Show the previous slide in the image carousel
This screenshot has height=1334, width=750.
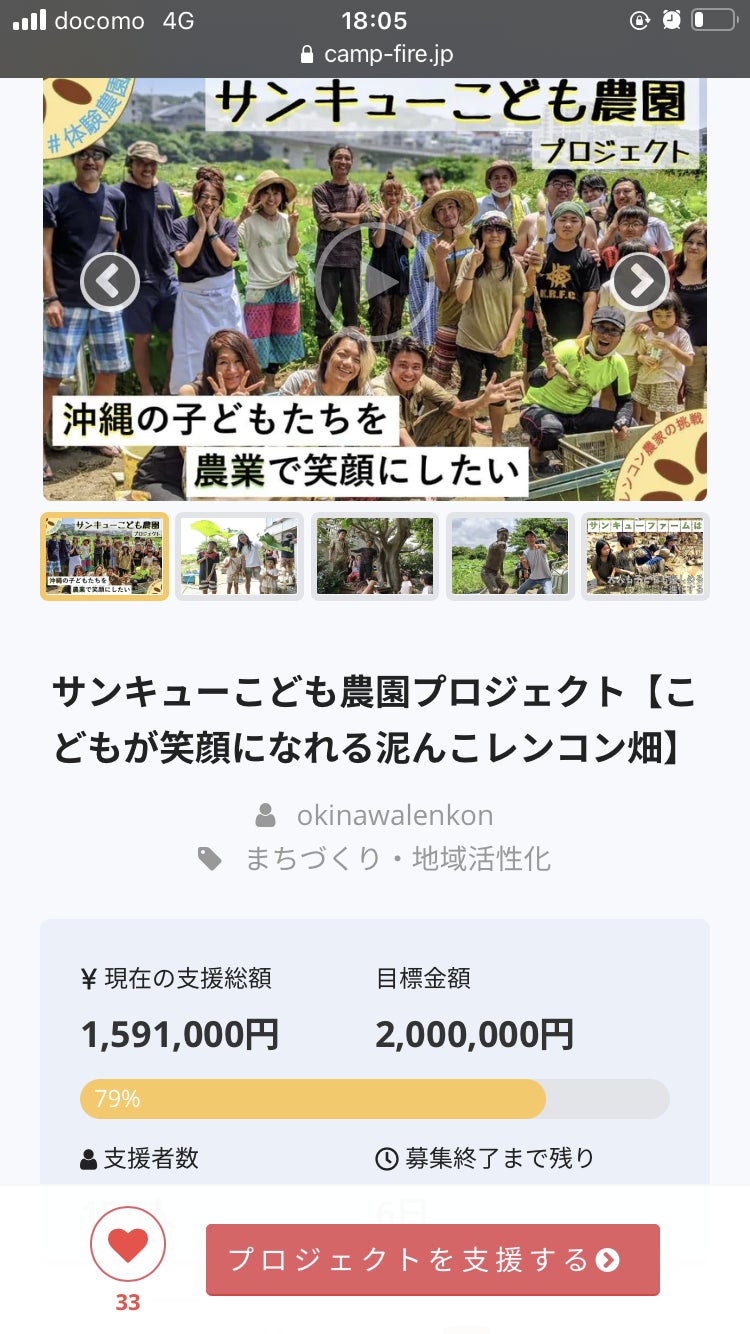pyautogui.click(x=110, y=282)
